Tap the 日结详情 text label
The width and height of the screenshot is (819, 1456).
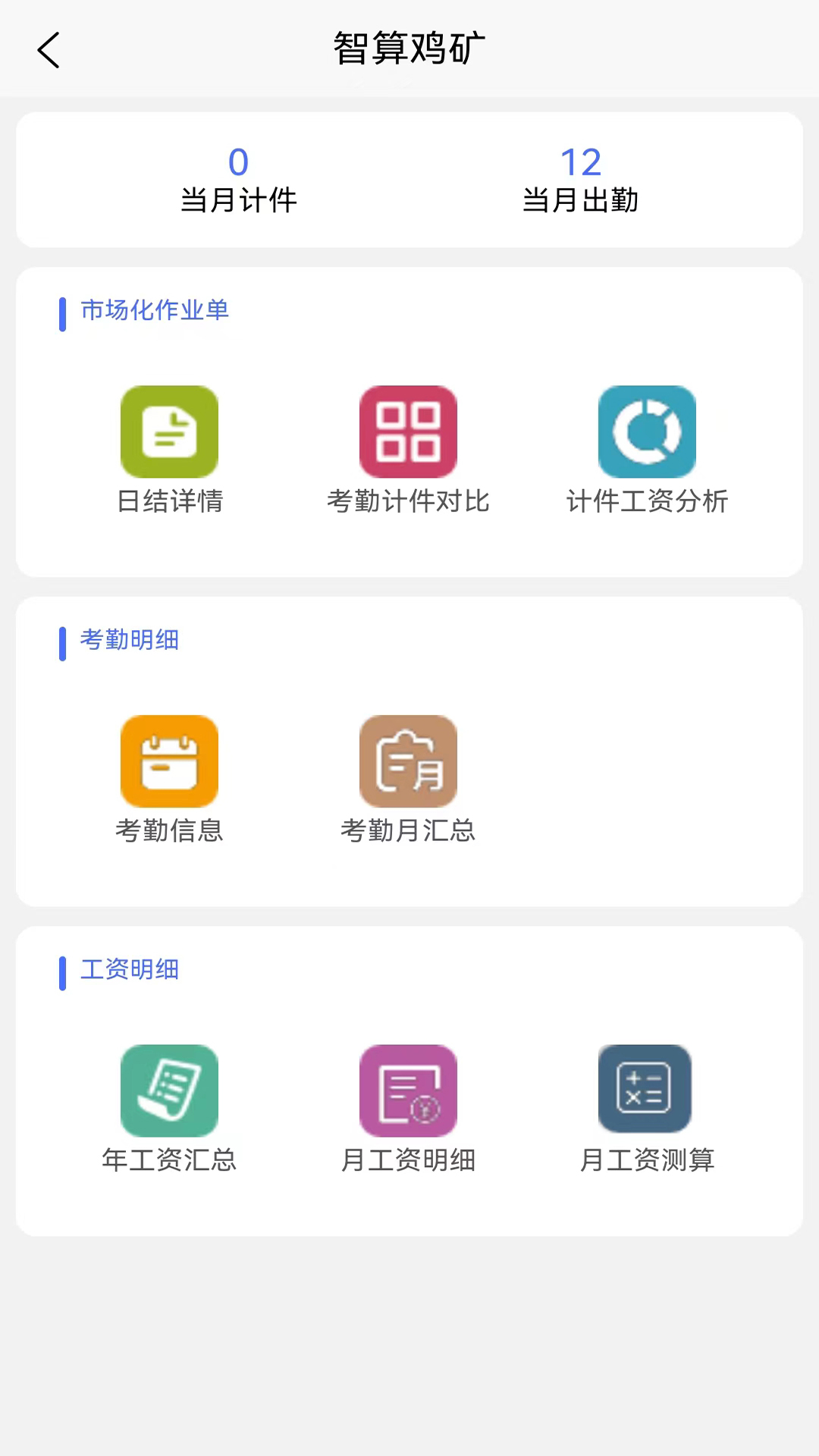(170, 501)
